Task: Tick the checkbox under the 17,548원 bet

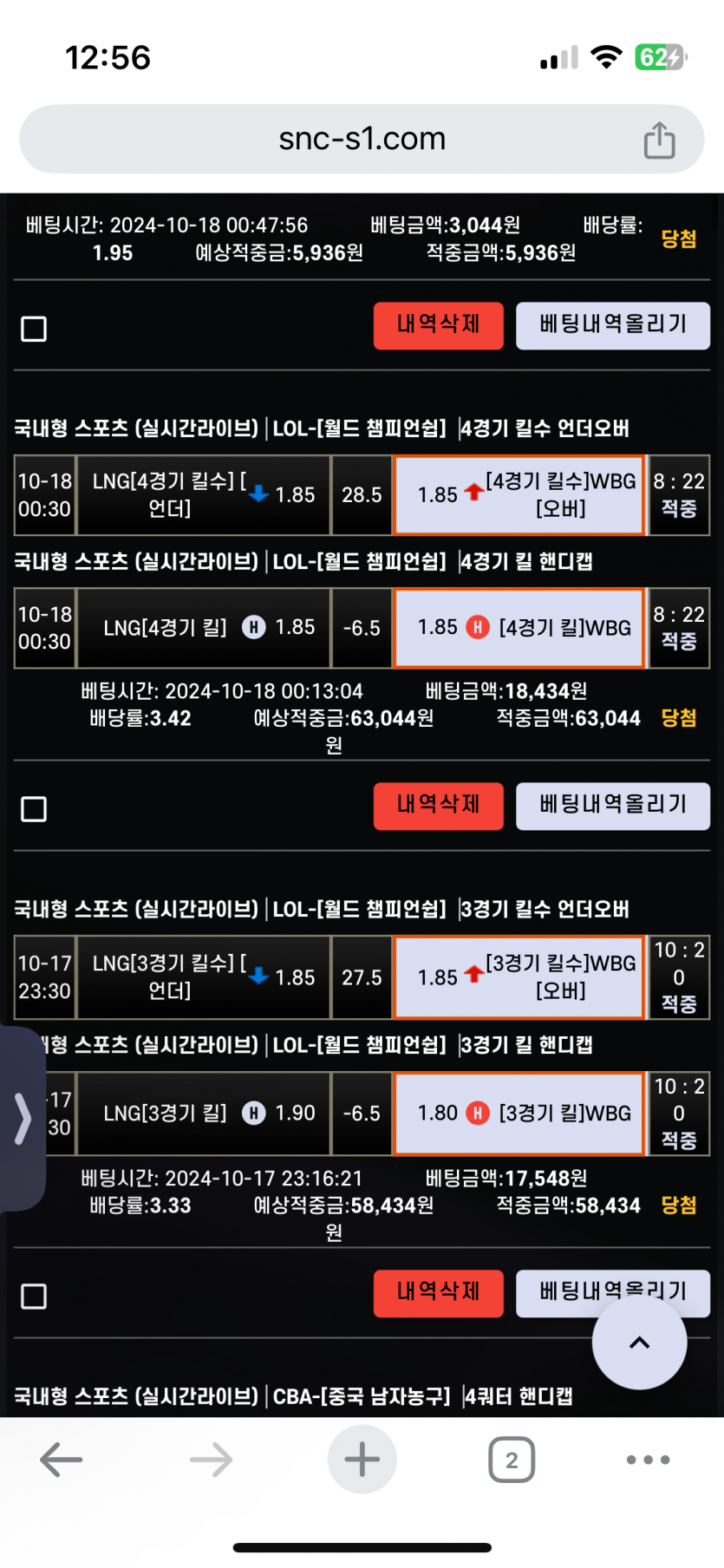Action: click(x=34, y=1297)
